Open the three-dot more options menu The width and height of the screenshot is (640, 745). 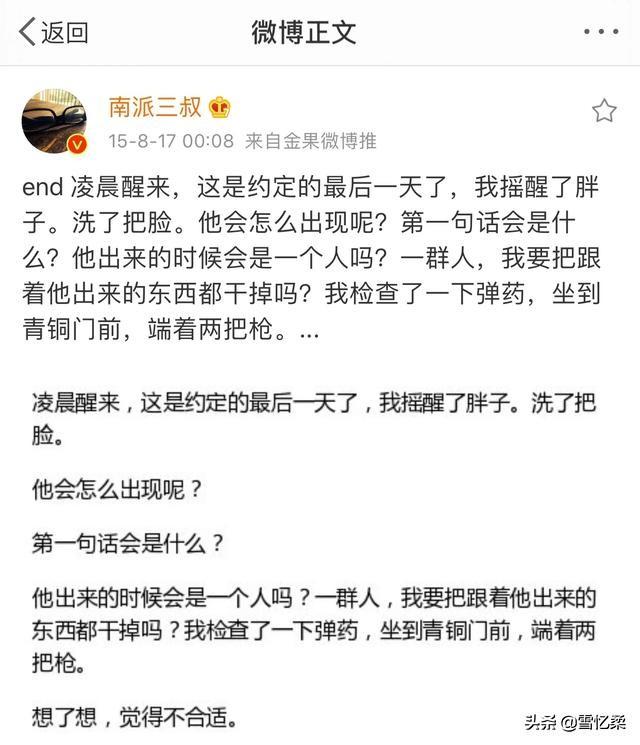pos(601,32)
